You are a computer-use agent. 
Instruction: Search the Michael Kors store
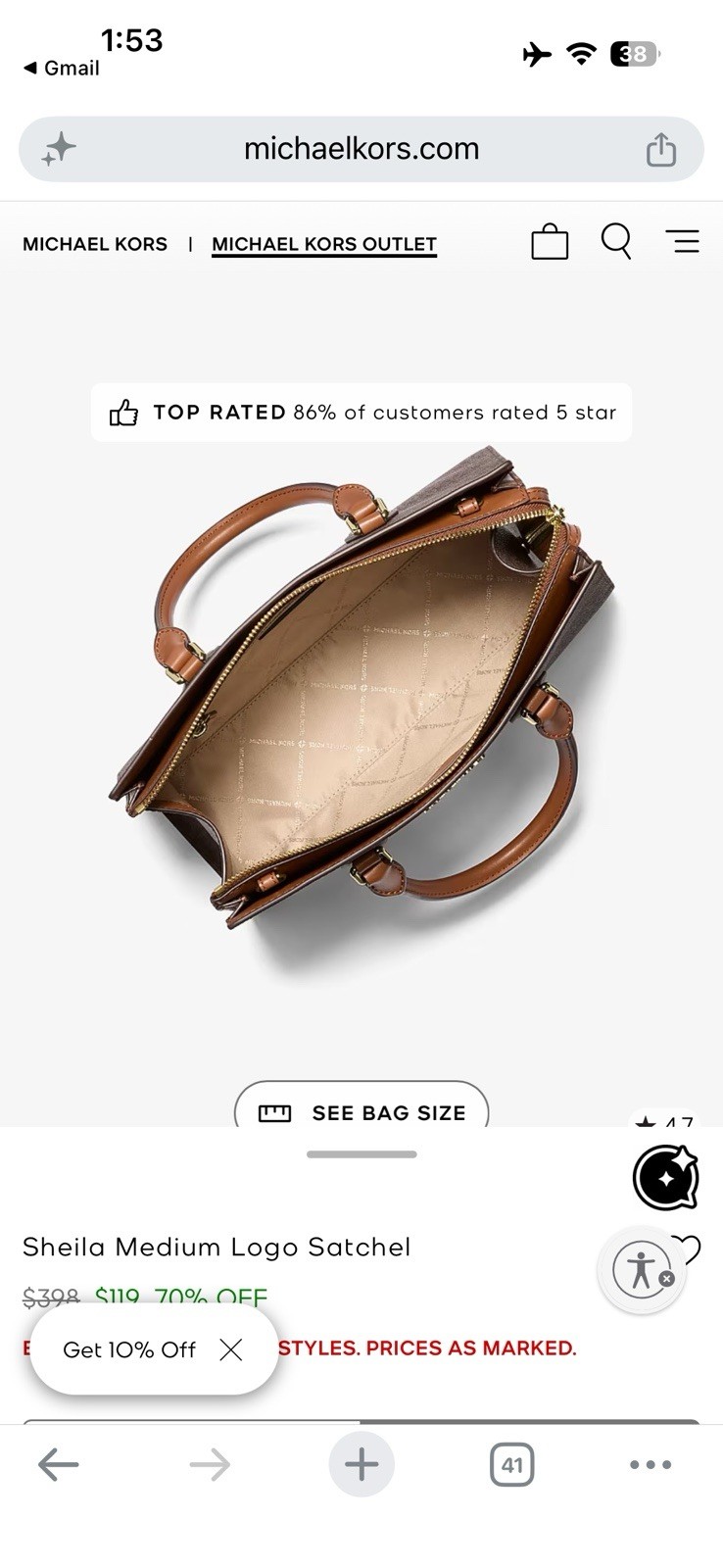tap(616, 241)
